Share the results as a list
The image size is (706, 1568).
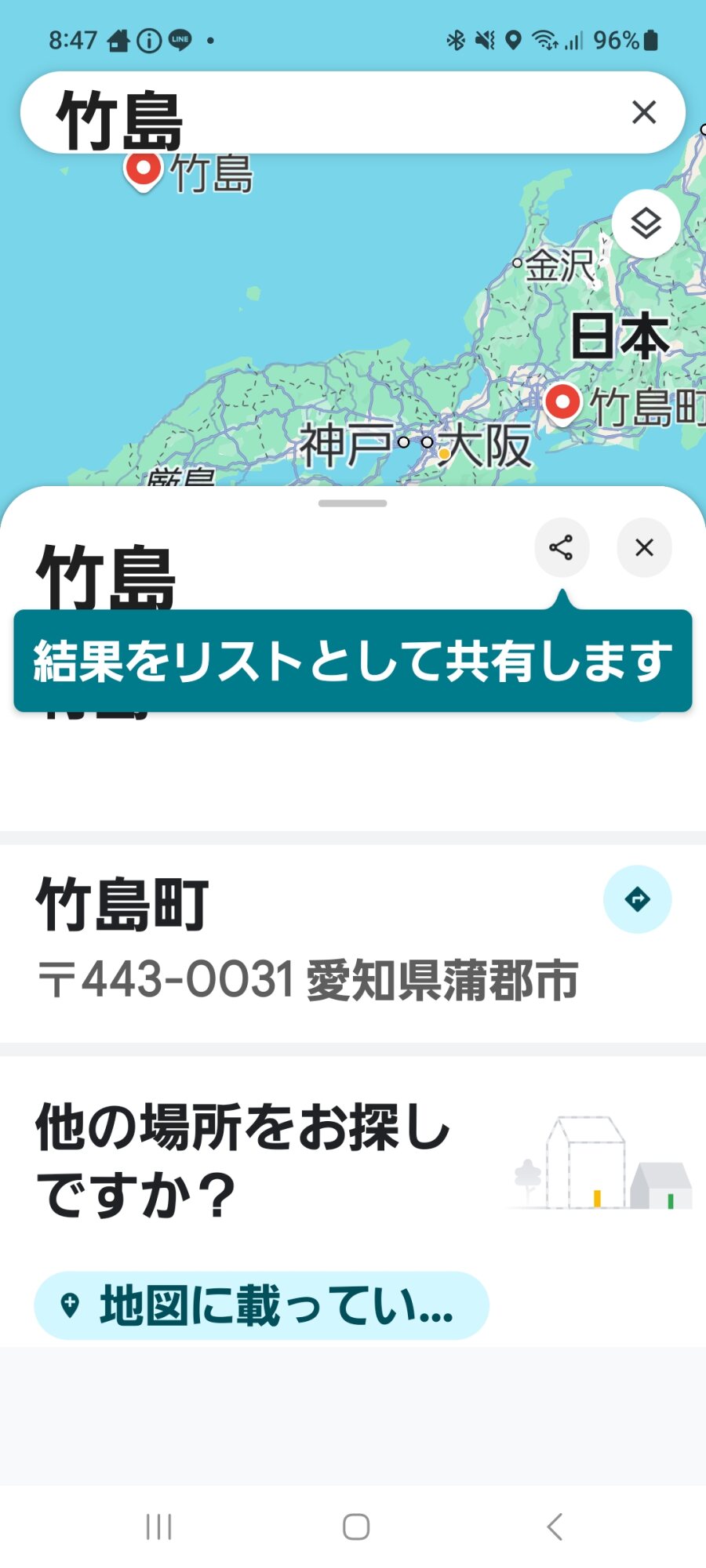[x=561, y=547]
